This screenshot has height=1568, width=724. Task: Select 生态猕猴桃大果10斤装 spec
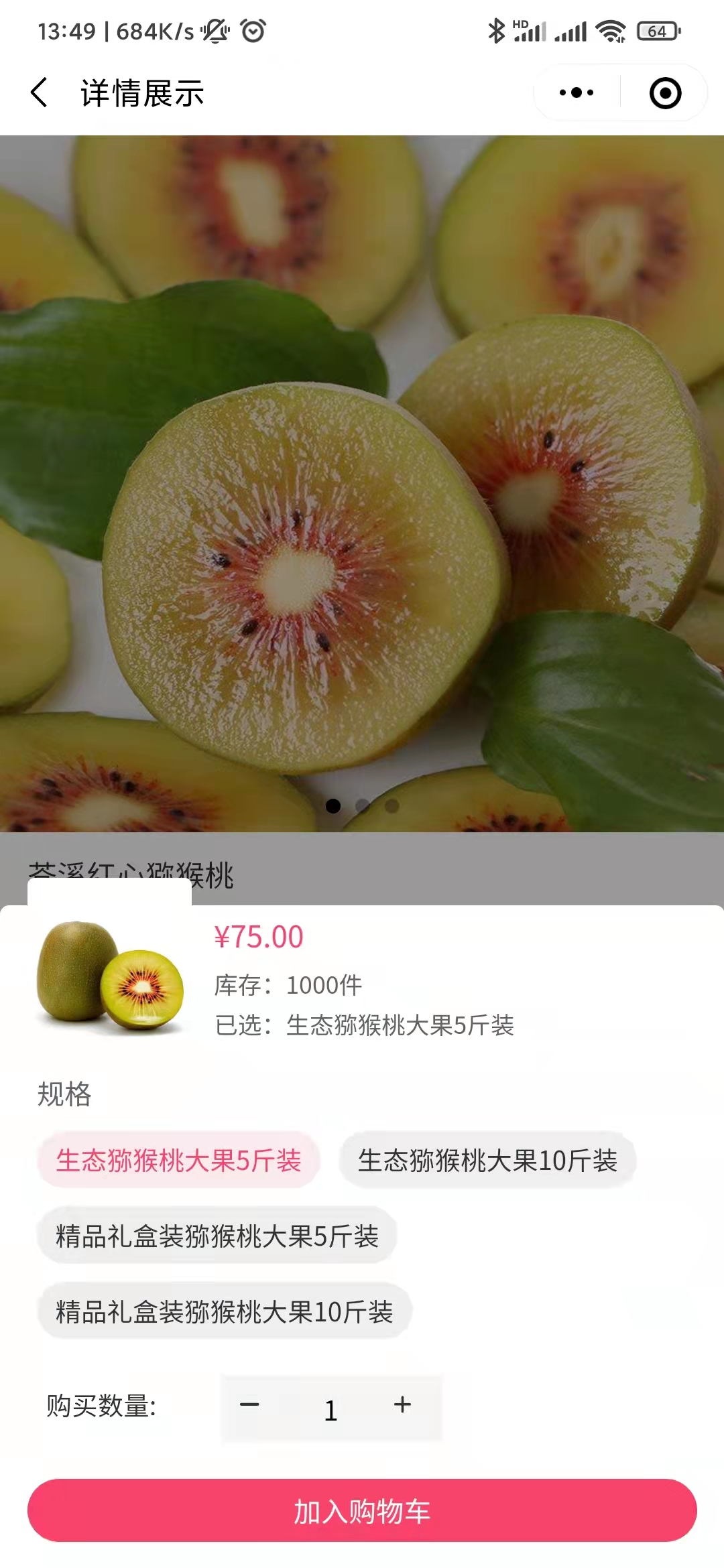click(487, 1160)
